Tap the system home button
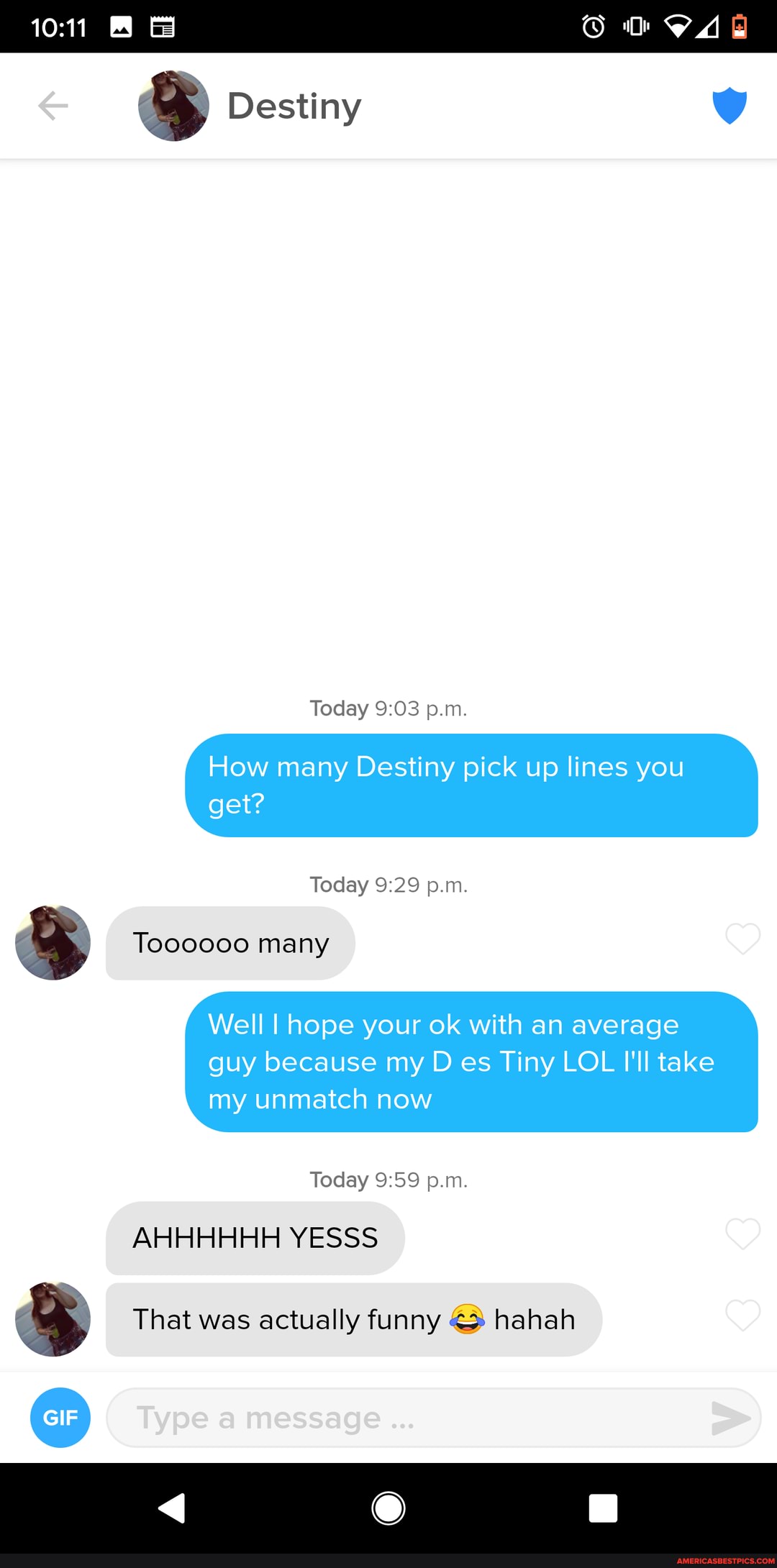 point(388,1508)
